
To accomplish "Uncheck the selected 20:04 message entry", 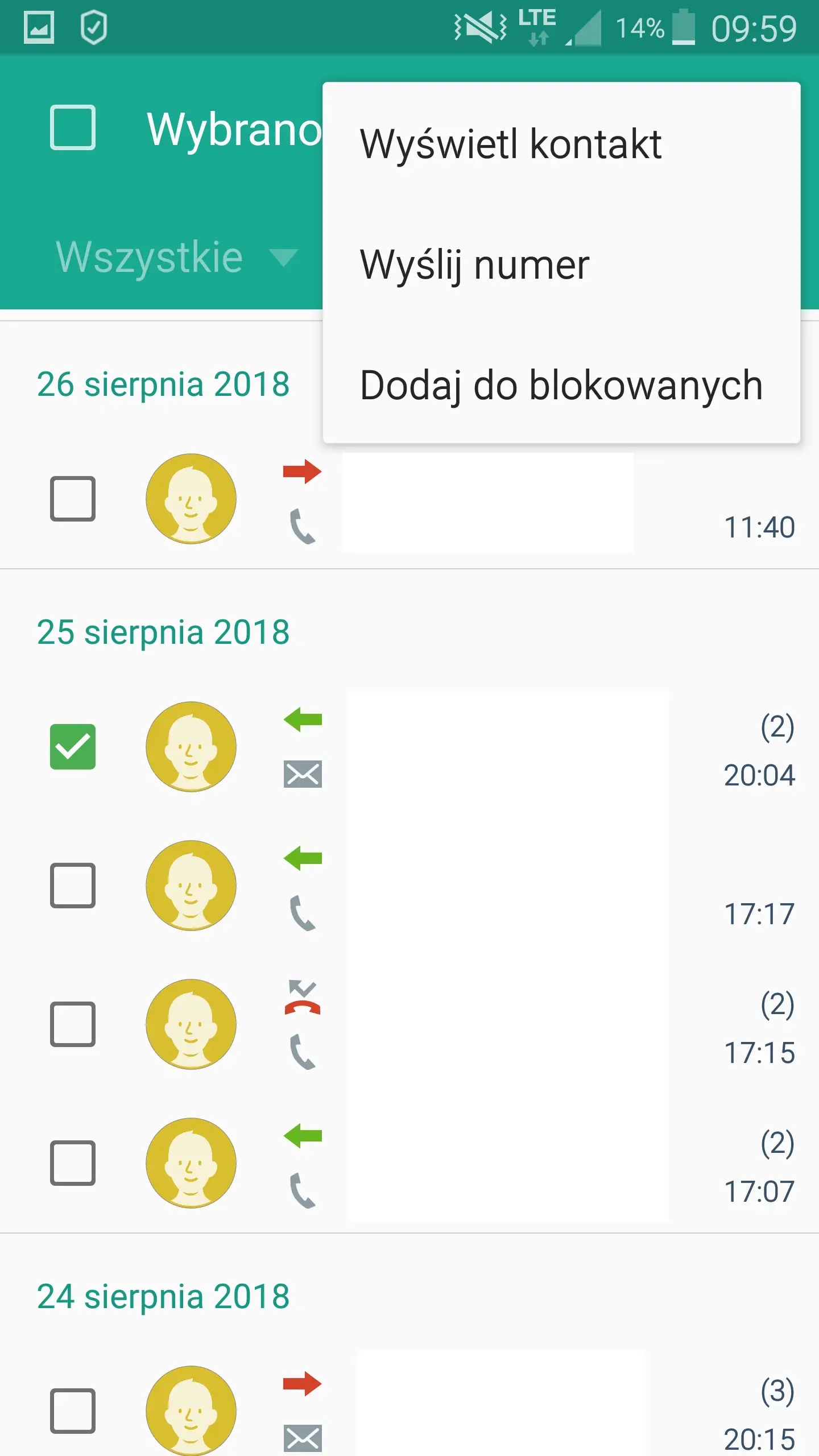I will pos(73,747).
